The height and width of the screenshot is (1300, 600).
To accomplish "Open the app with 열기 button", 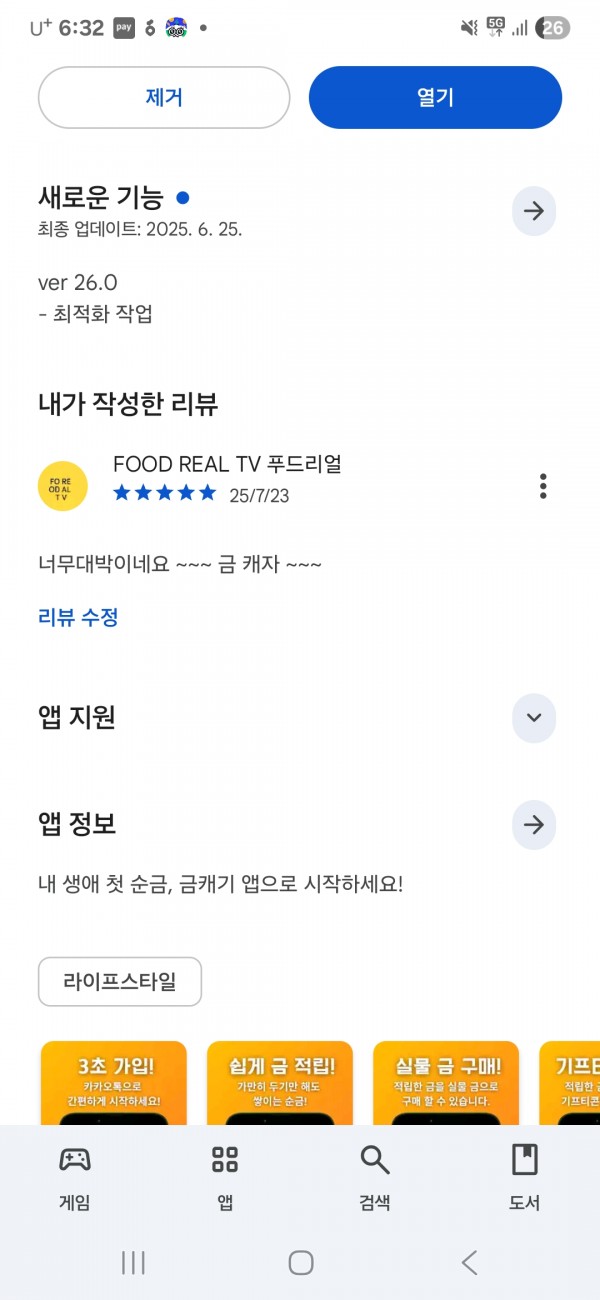I will pos(435,97).
